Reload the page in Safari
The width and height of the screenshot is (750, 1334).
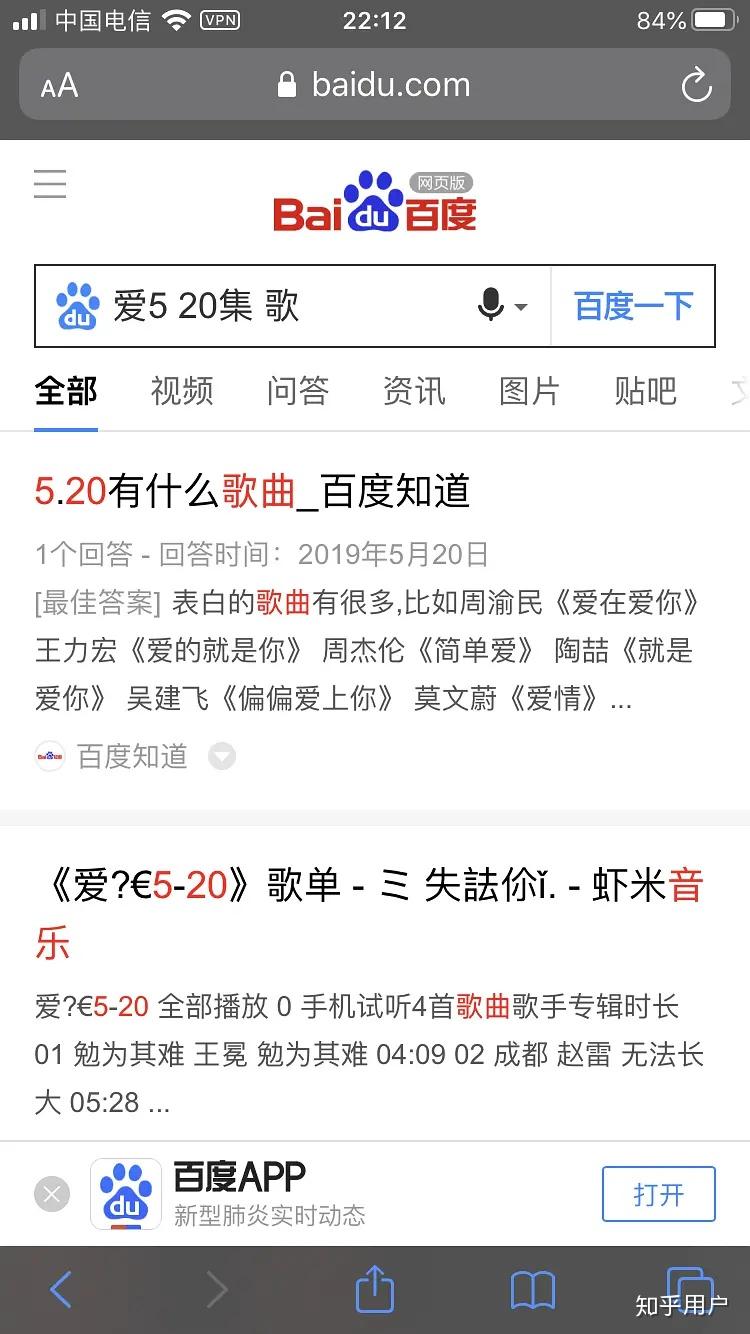click(696, 86)
